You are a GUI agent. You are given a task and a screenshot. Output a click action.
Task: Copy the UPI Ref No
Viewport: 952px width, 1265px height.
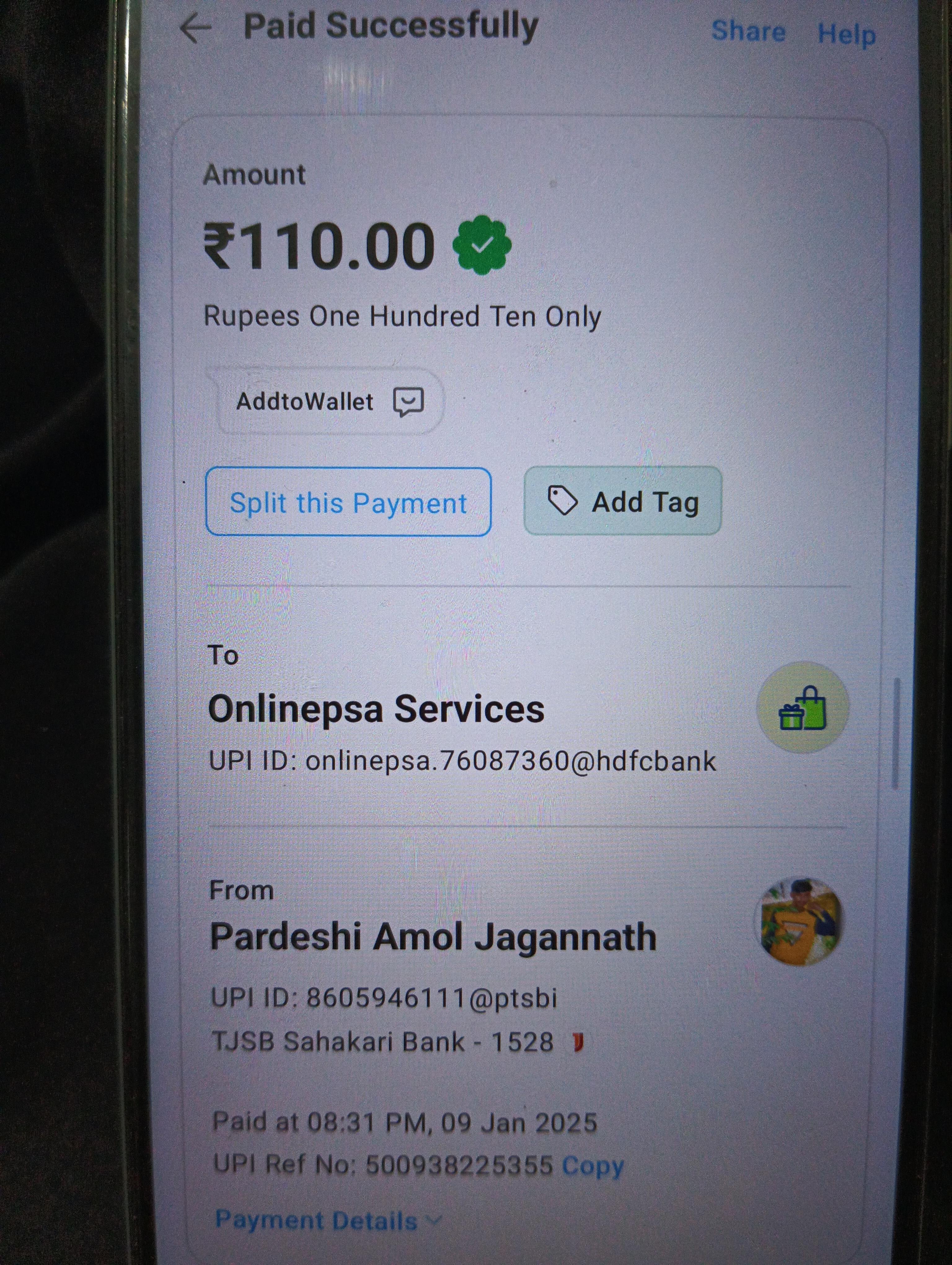pos(593,1165)
